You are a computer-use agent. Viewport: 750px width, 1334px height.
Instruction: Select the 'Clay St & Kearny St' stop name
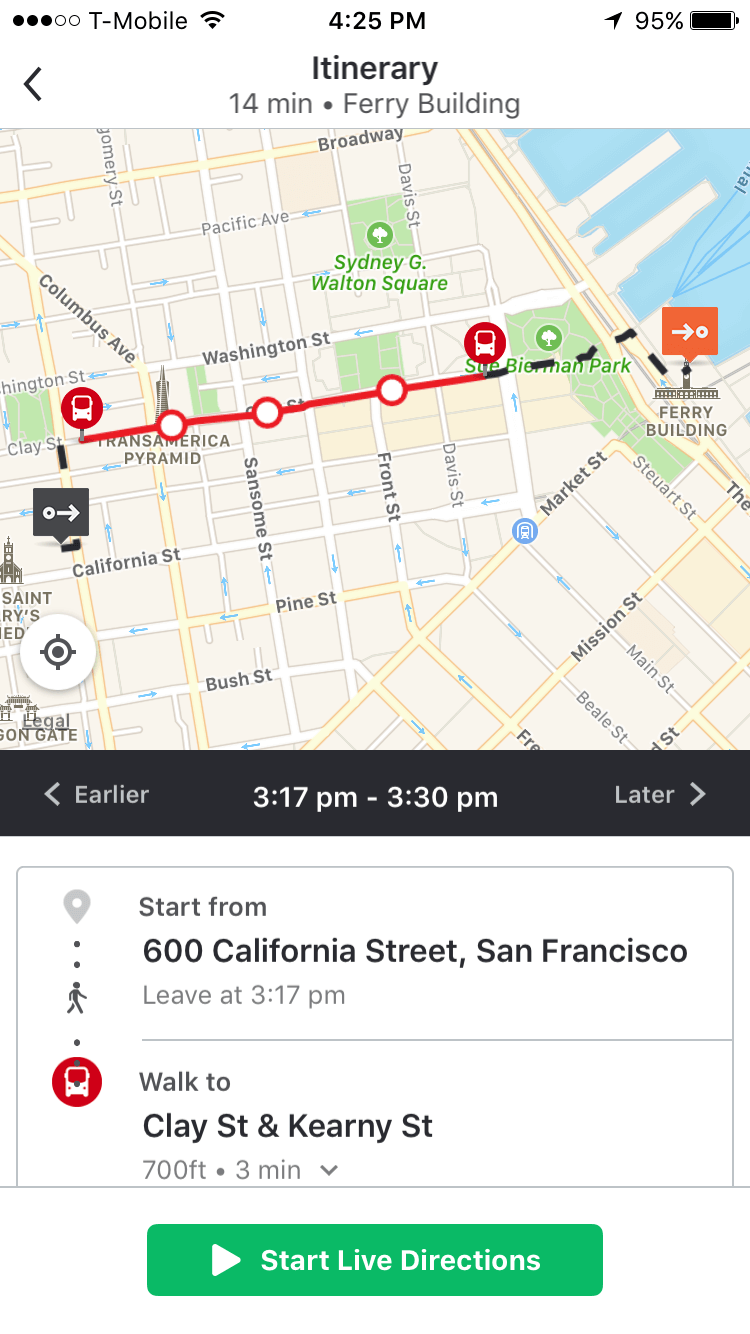287,1125
